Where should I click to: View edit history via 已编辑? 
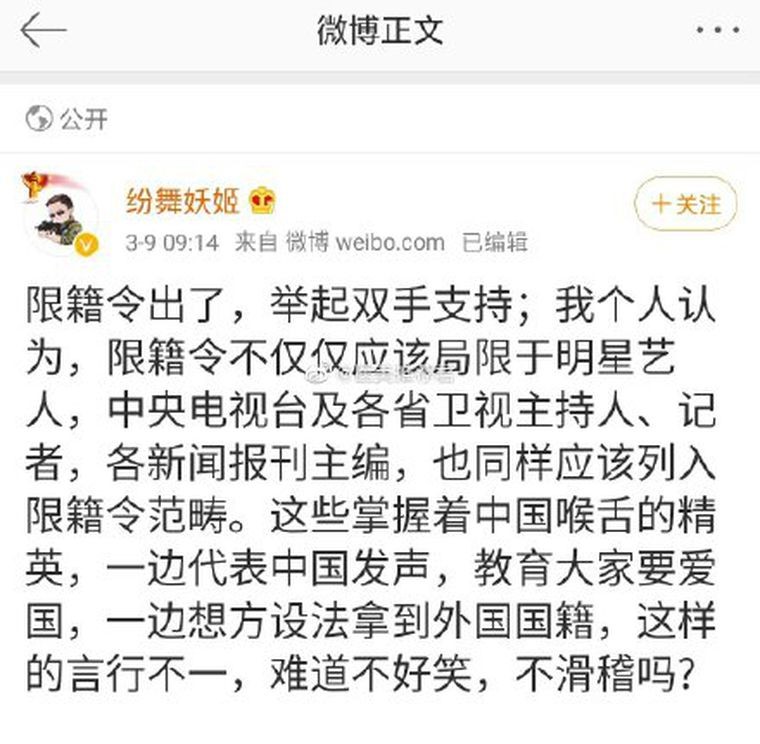click(494, 242)
